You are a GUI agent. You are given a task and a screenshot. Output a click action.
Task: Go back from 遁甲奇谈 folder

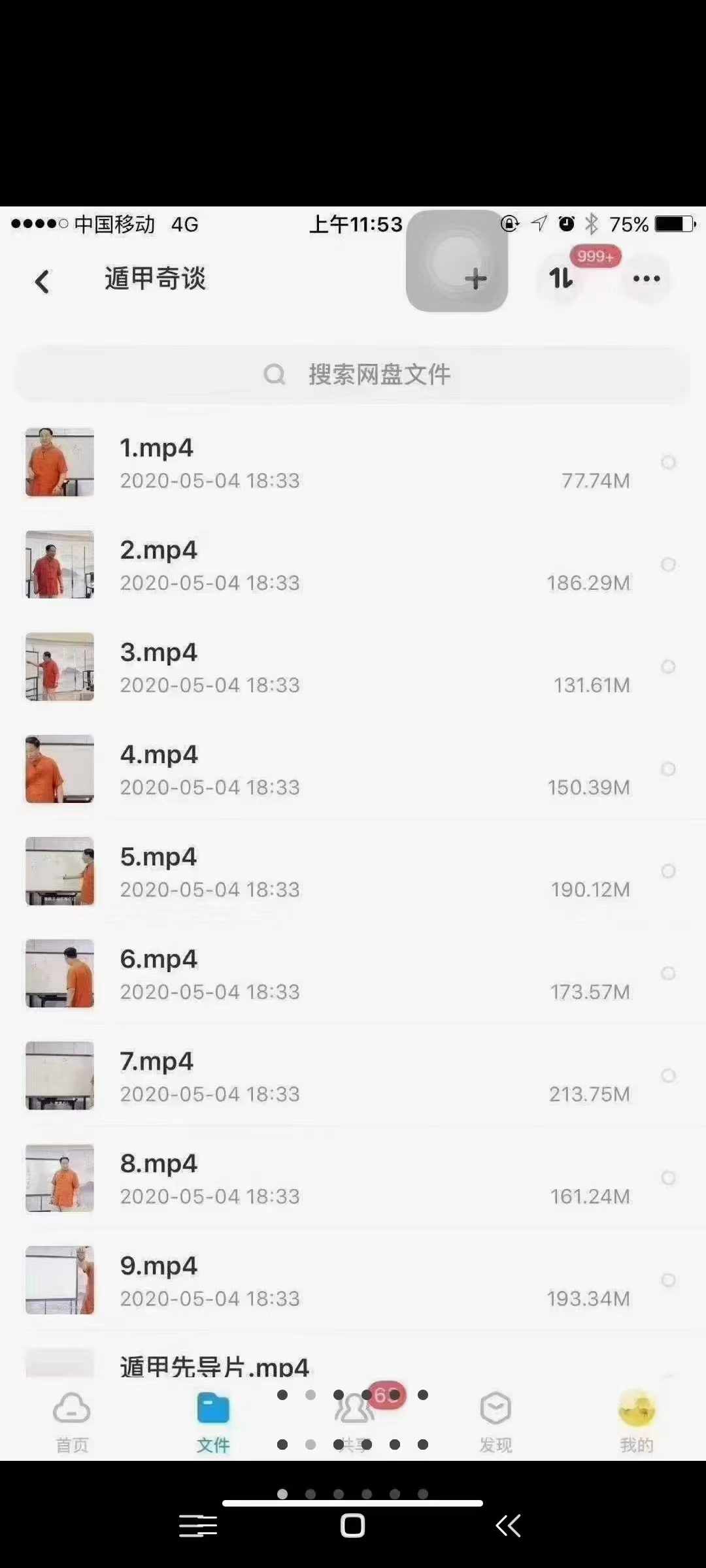(x=42, y=282)
